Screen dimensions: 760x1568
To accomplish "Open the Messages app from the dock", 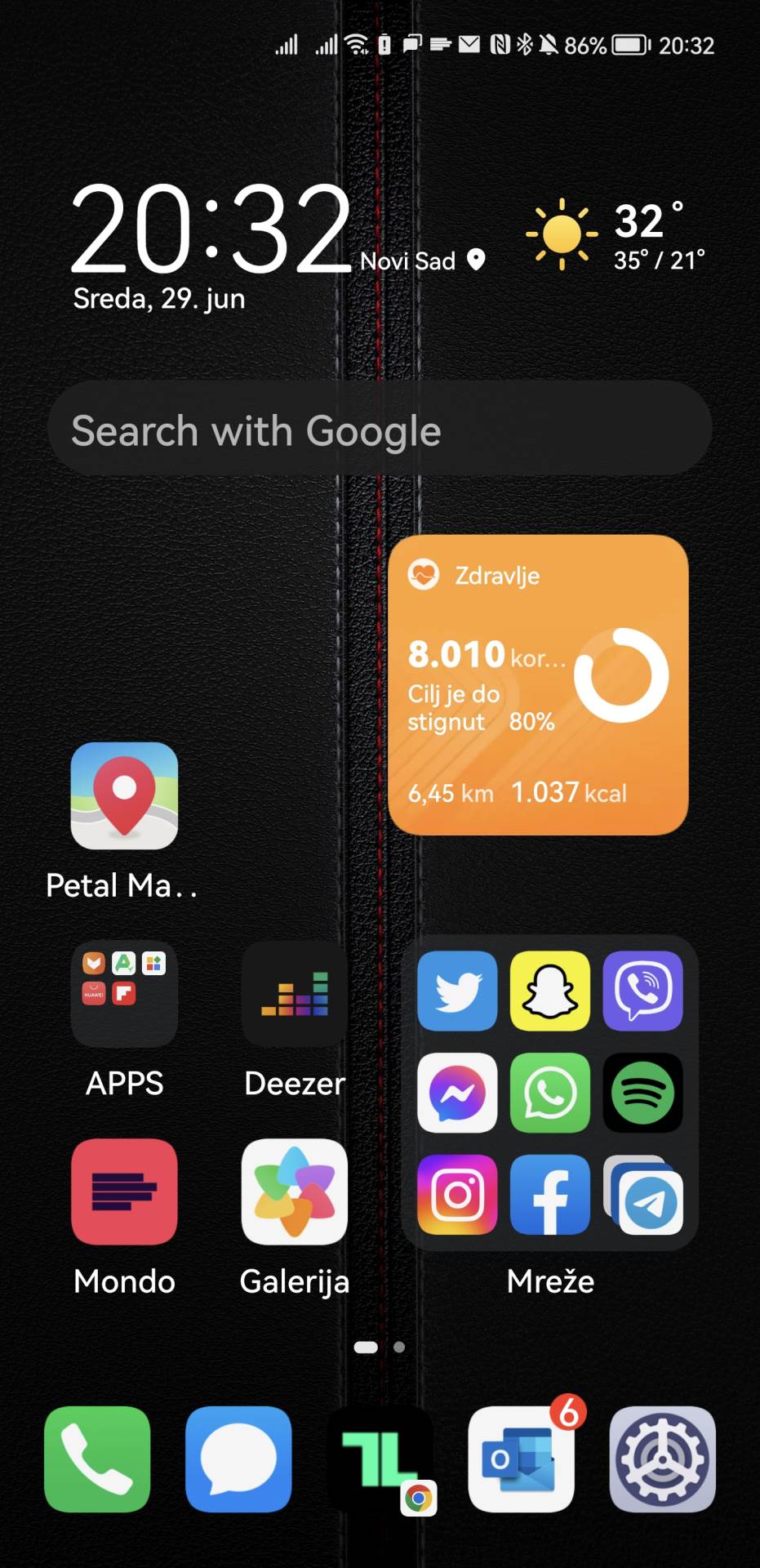I will [238, 1460].
